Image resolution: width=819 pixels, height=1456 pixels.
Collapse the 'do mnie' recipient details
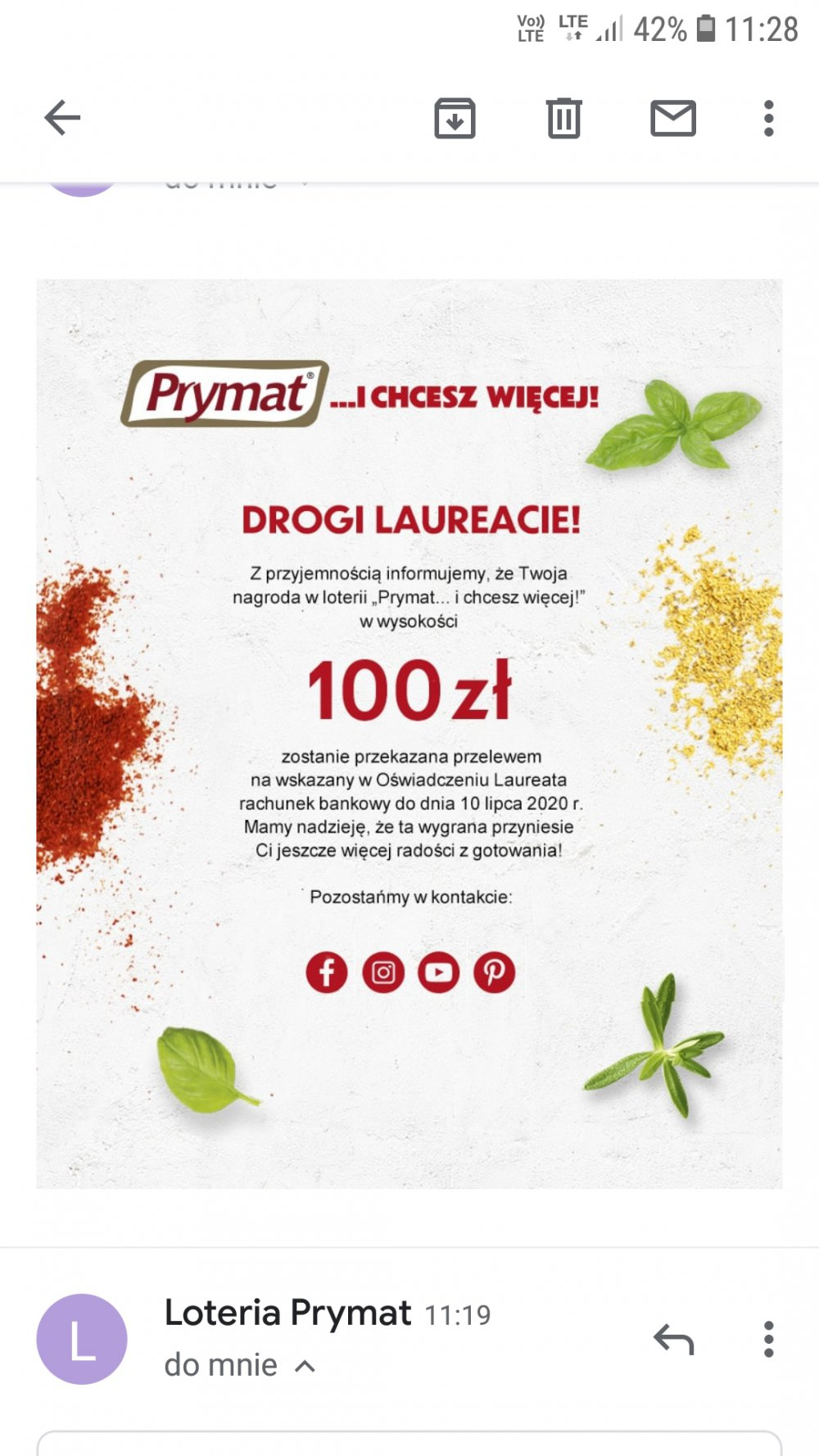coord(305,1366)
